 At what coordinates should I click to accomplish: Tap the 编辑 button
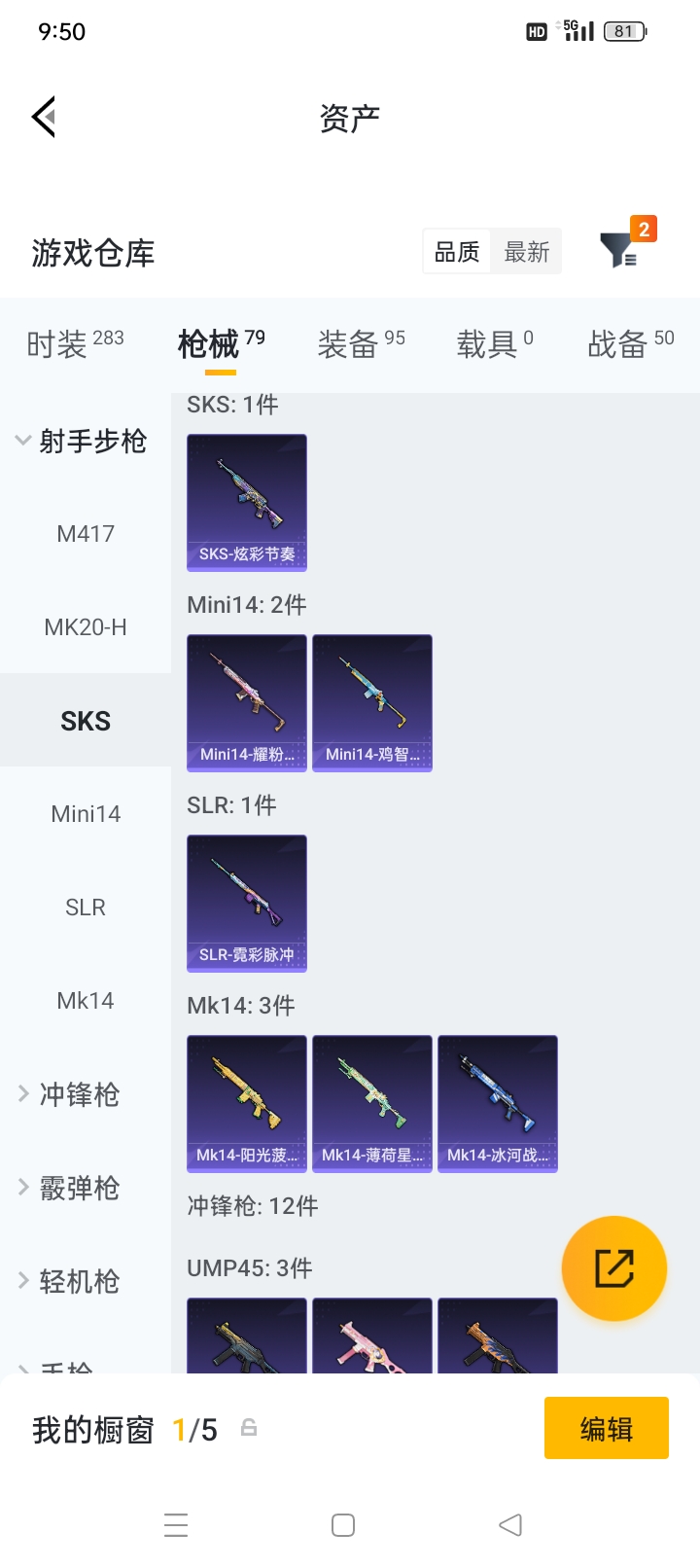pos(606,1428)
